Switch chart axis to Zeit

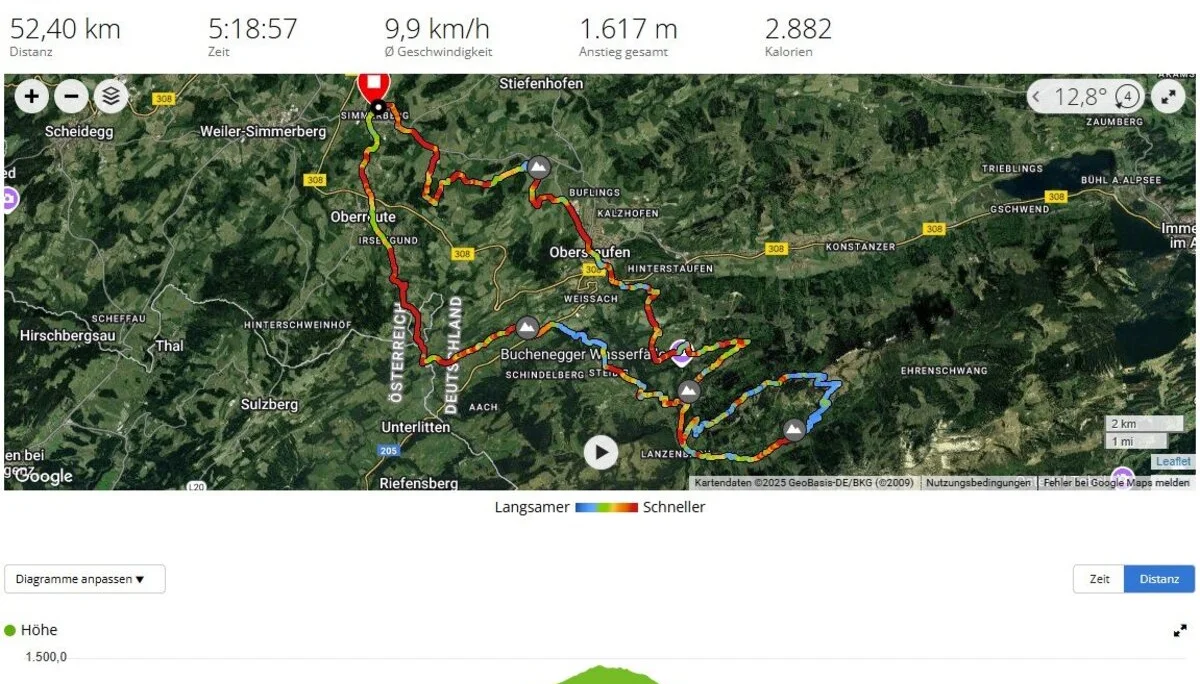1099,579
